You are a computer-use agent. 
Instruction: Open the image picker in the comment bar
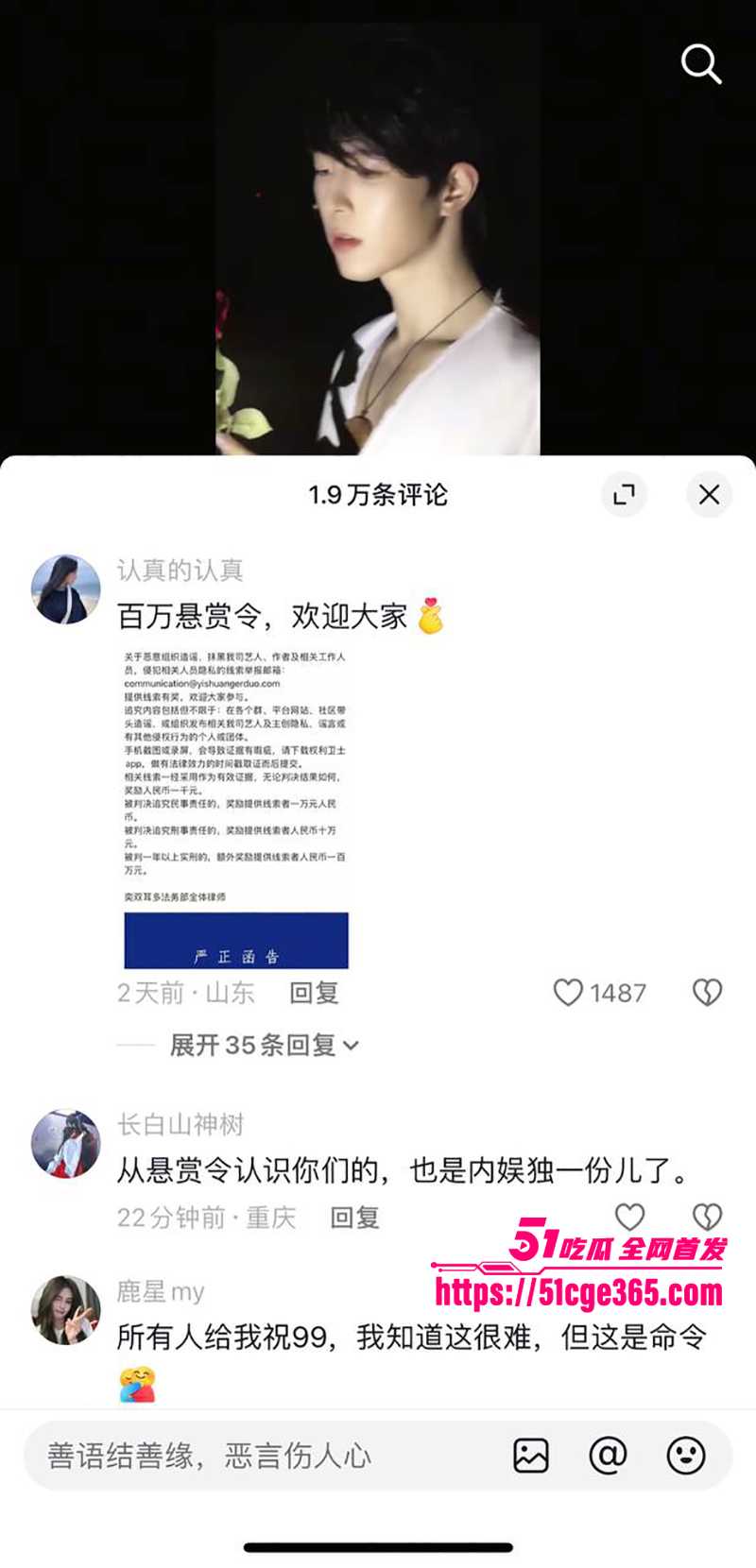[x=534, y=1457]
